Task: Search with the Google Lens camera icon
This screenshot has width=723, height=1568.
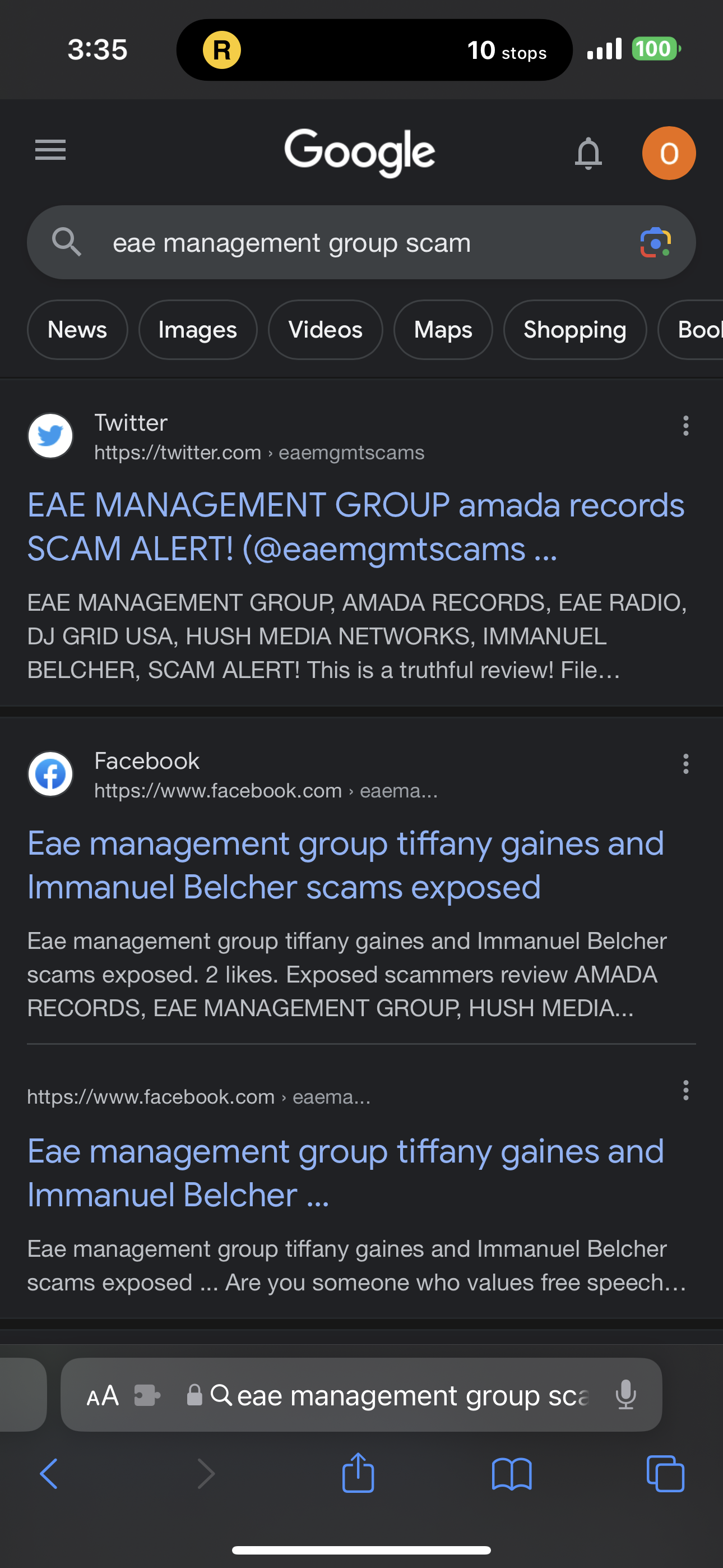Action: click(x=655, y=242)
